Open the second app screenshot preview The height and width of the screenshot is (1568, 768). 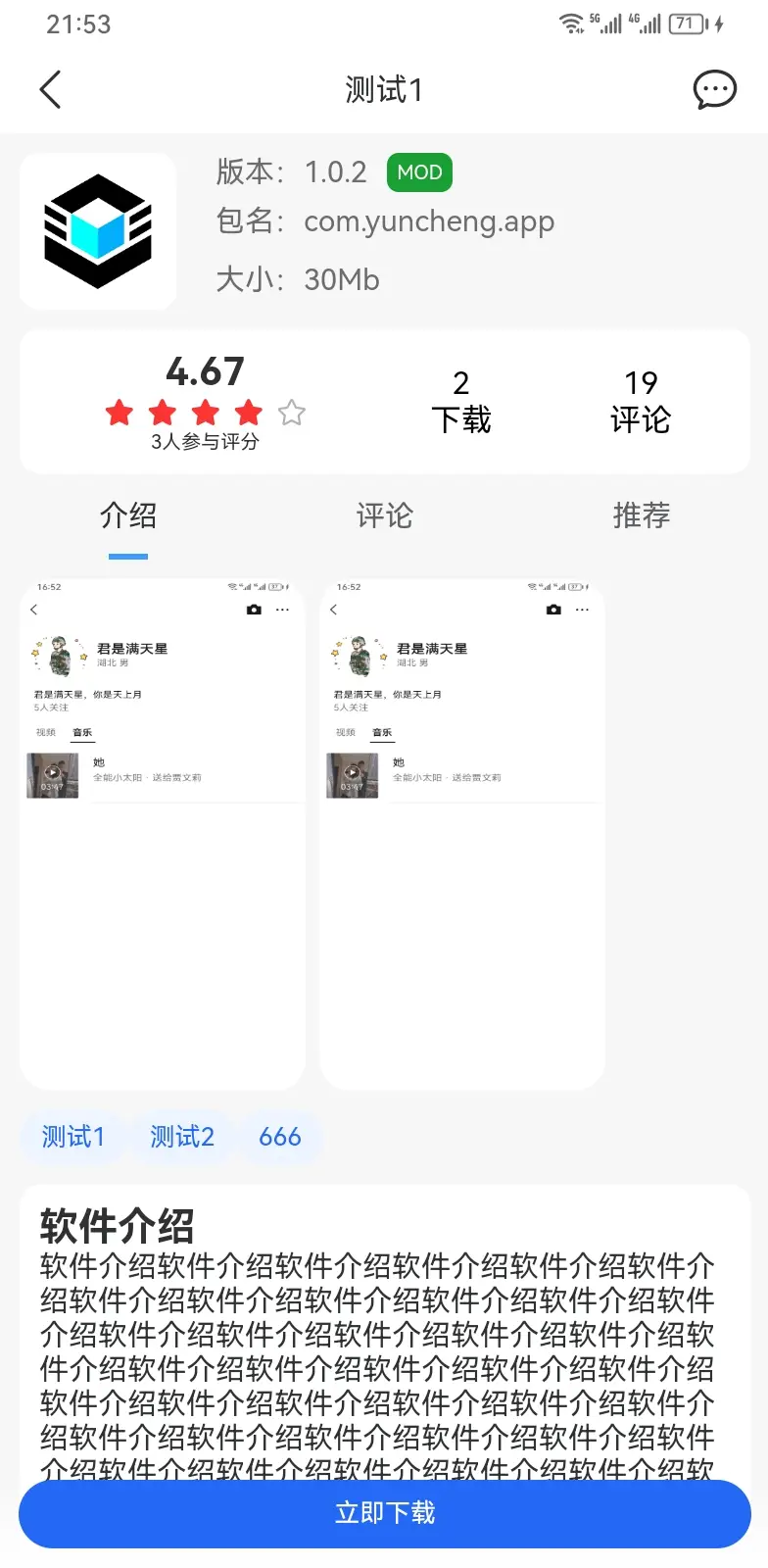(462, 833)
